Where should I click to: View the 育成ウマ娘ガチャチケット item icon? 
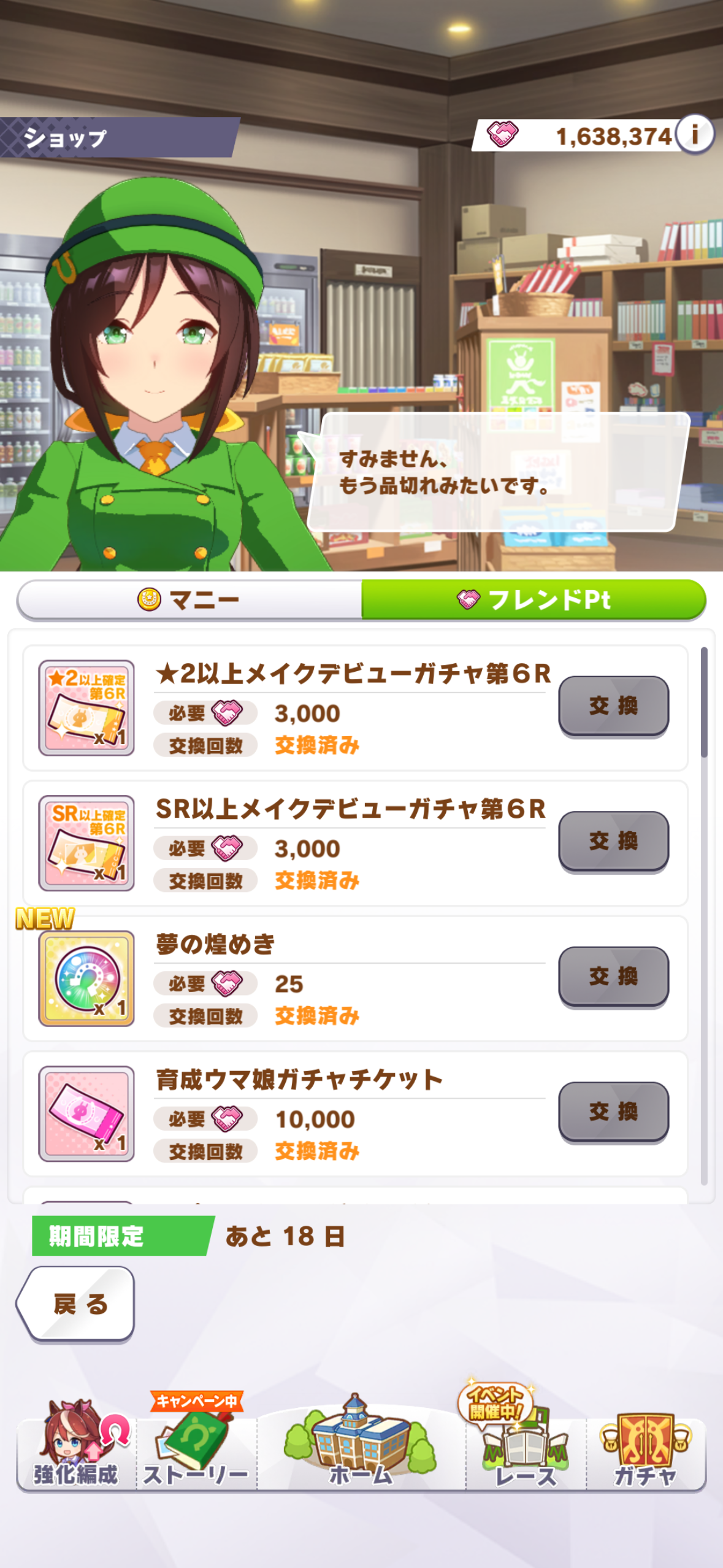86,1113
